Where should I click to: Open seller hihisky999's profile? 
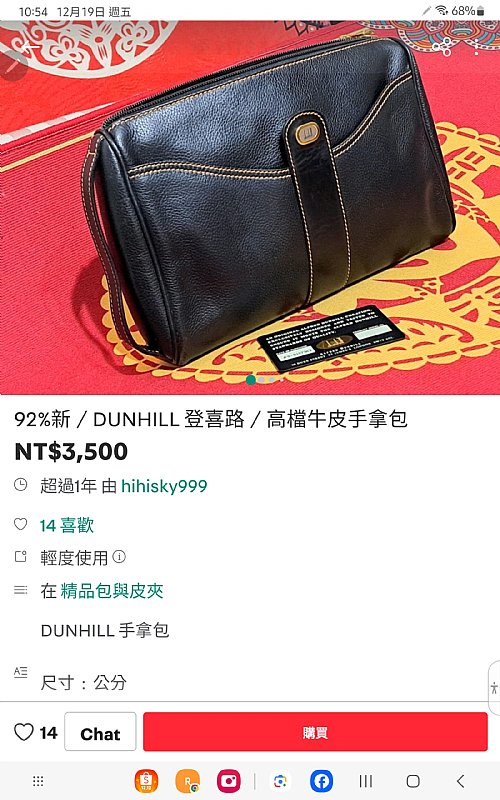click(164, 486)
